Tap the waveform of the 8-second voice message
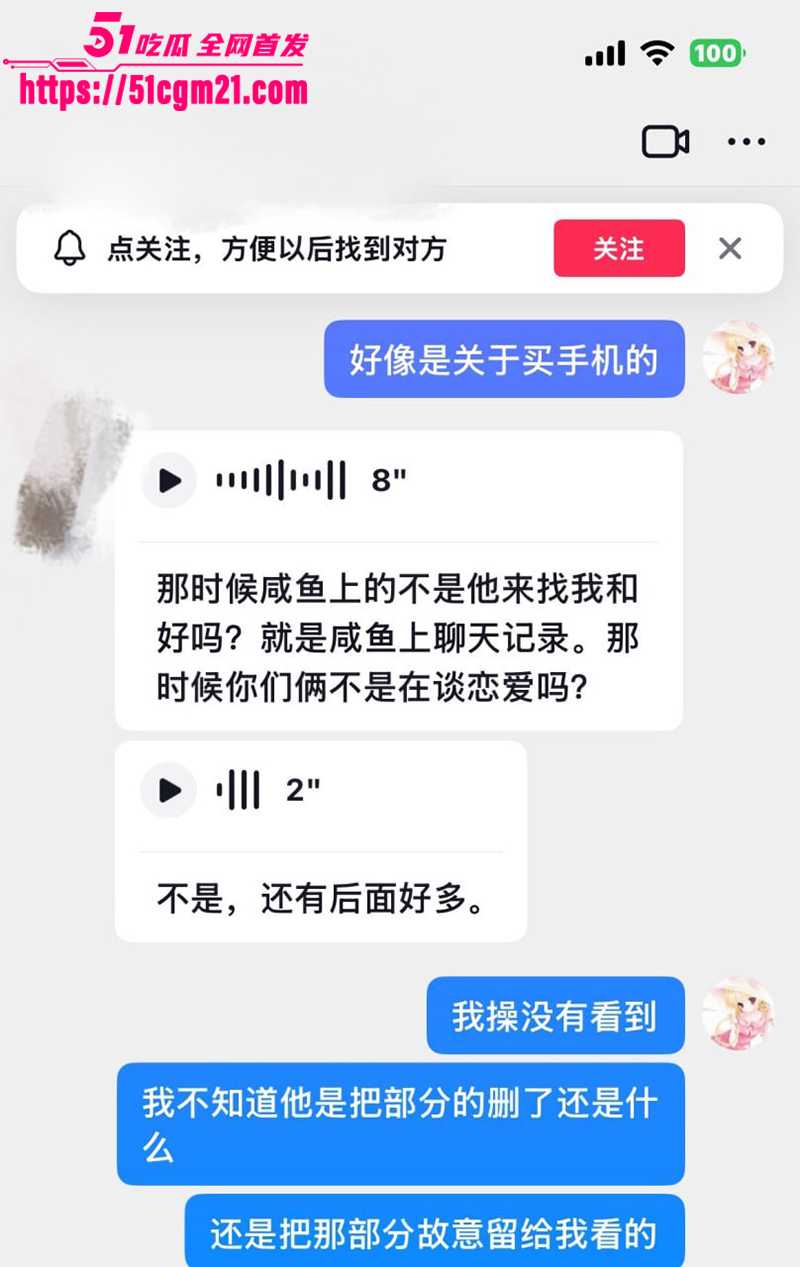 [280, 479]
